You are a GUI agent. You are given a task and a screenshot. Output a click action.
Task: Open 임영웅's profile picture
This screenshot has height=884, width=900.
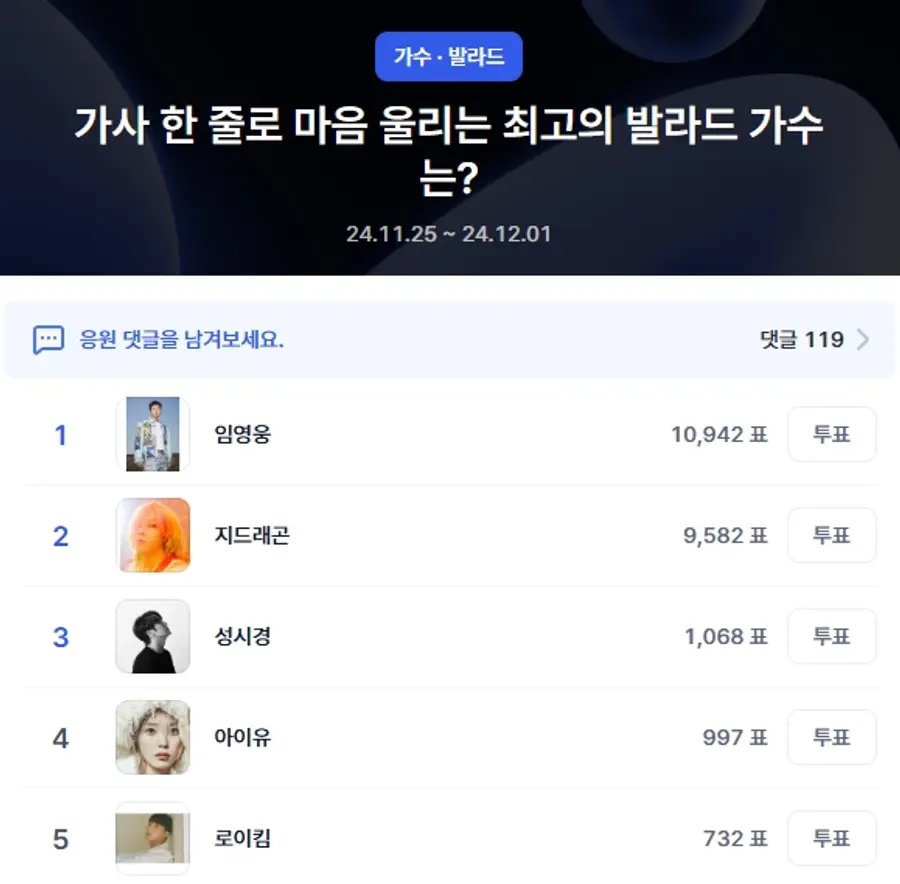pyautogui.click(x=153, y=434)
